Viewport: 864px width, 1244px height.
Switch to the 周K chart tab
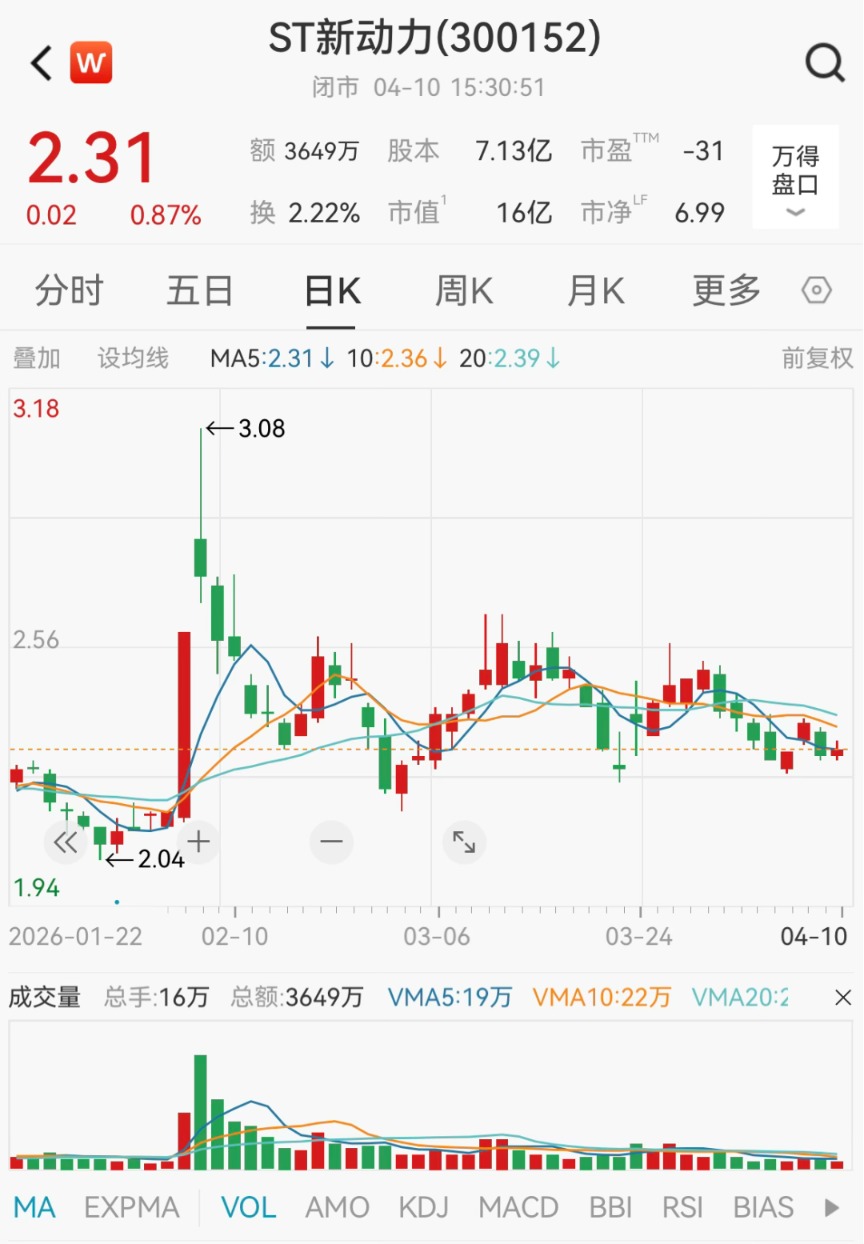[x=464, y=291]
